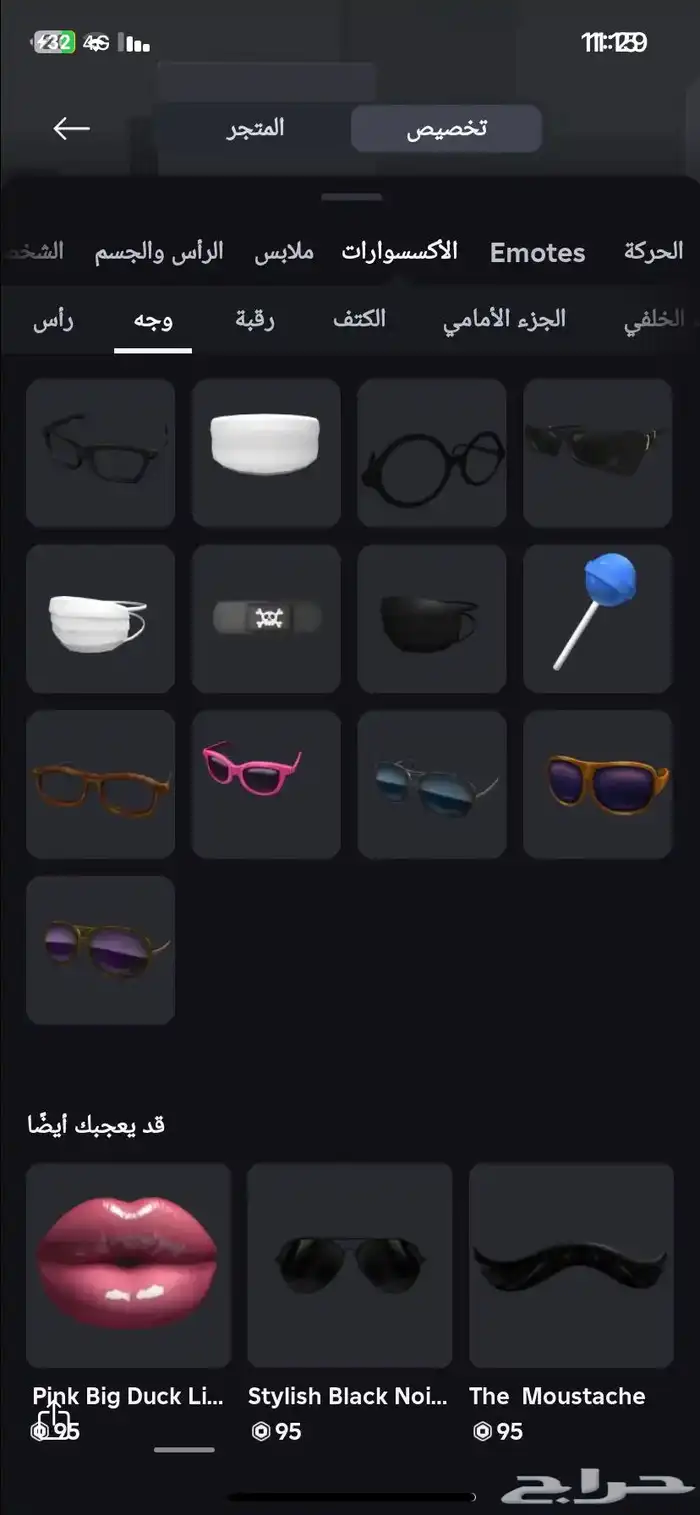
Task: Switch to الرأس والجسم category
Action: [x=159, y=251]
